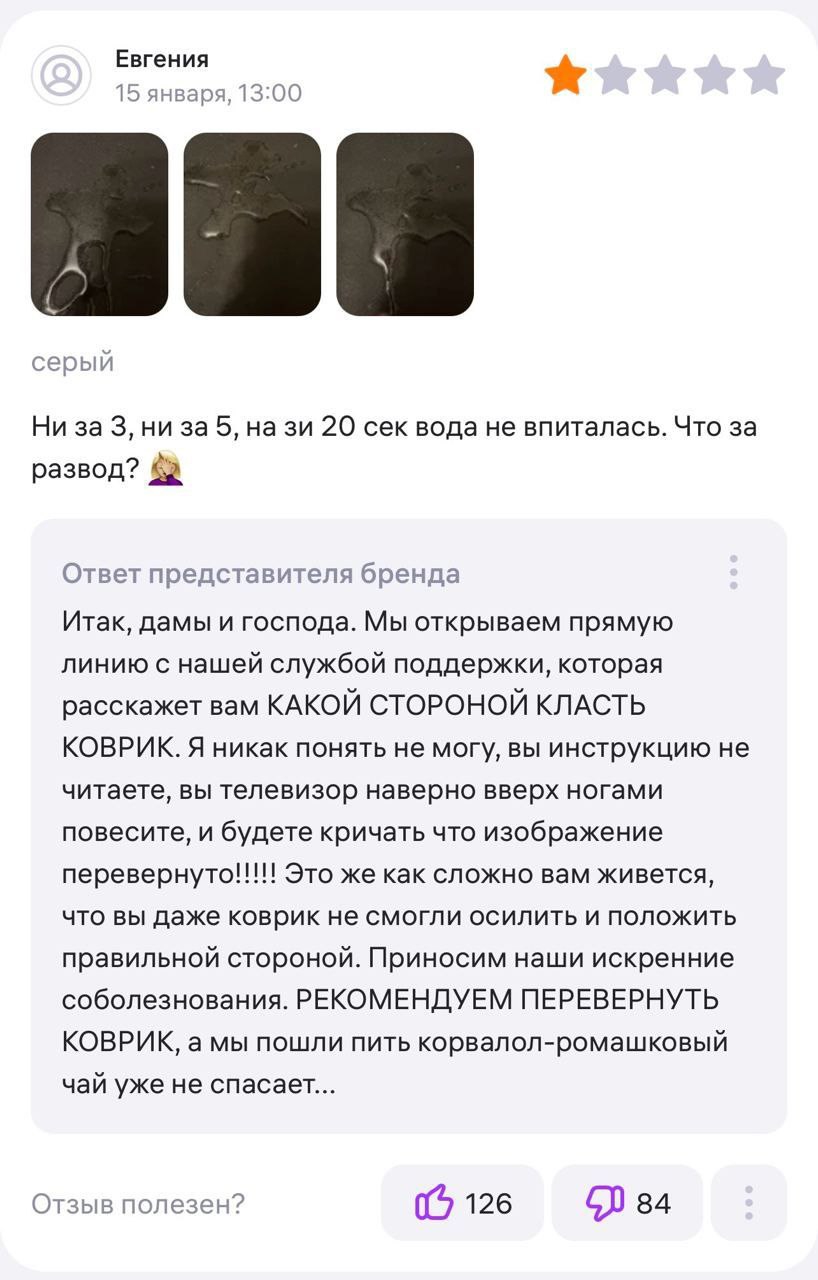Open the first review photo
818x1280 pixels.
click(99, 224)
